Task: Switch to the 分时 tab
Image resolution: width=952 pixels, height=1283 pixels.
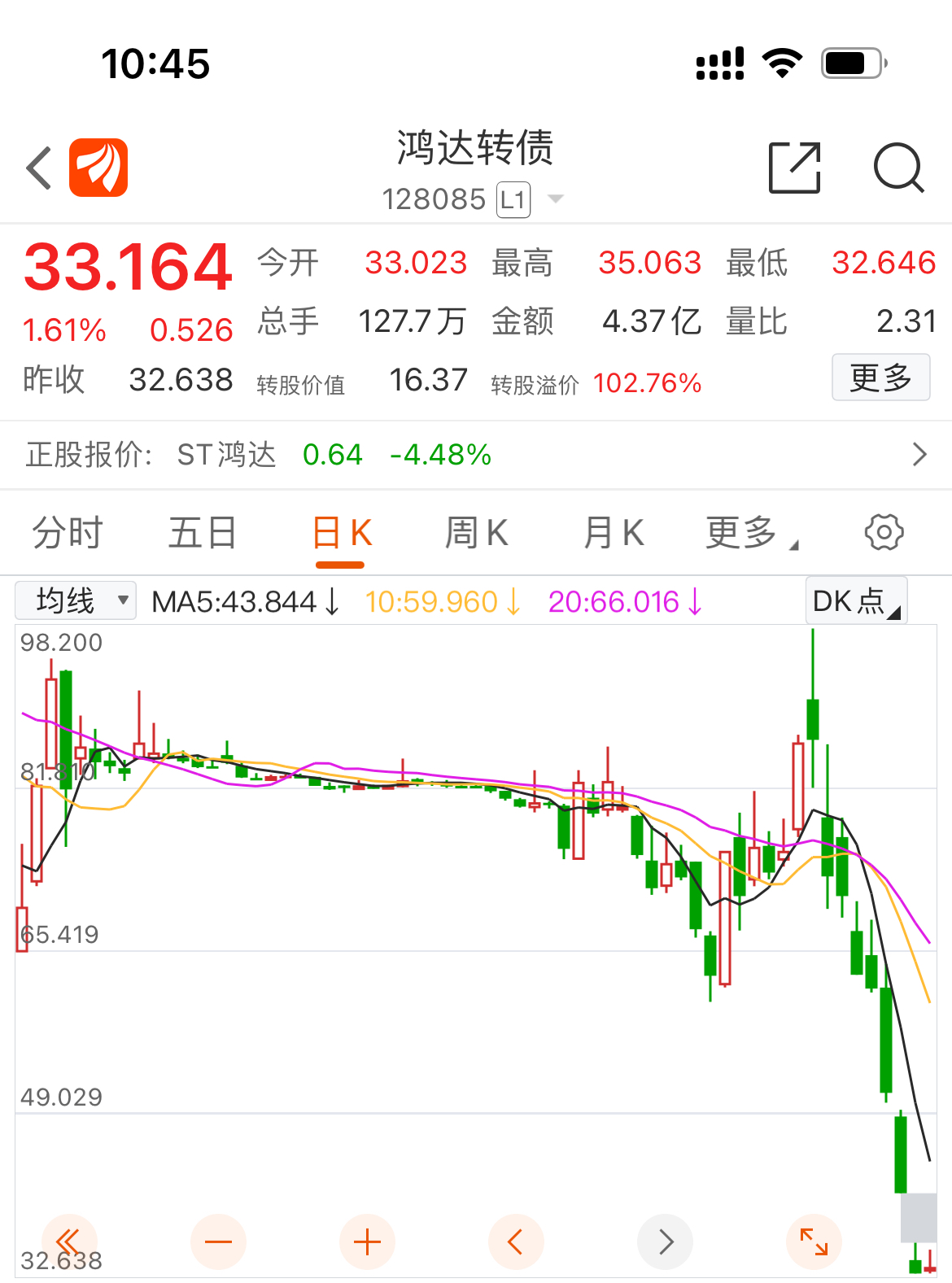Action: (x=68, y=534)
